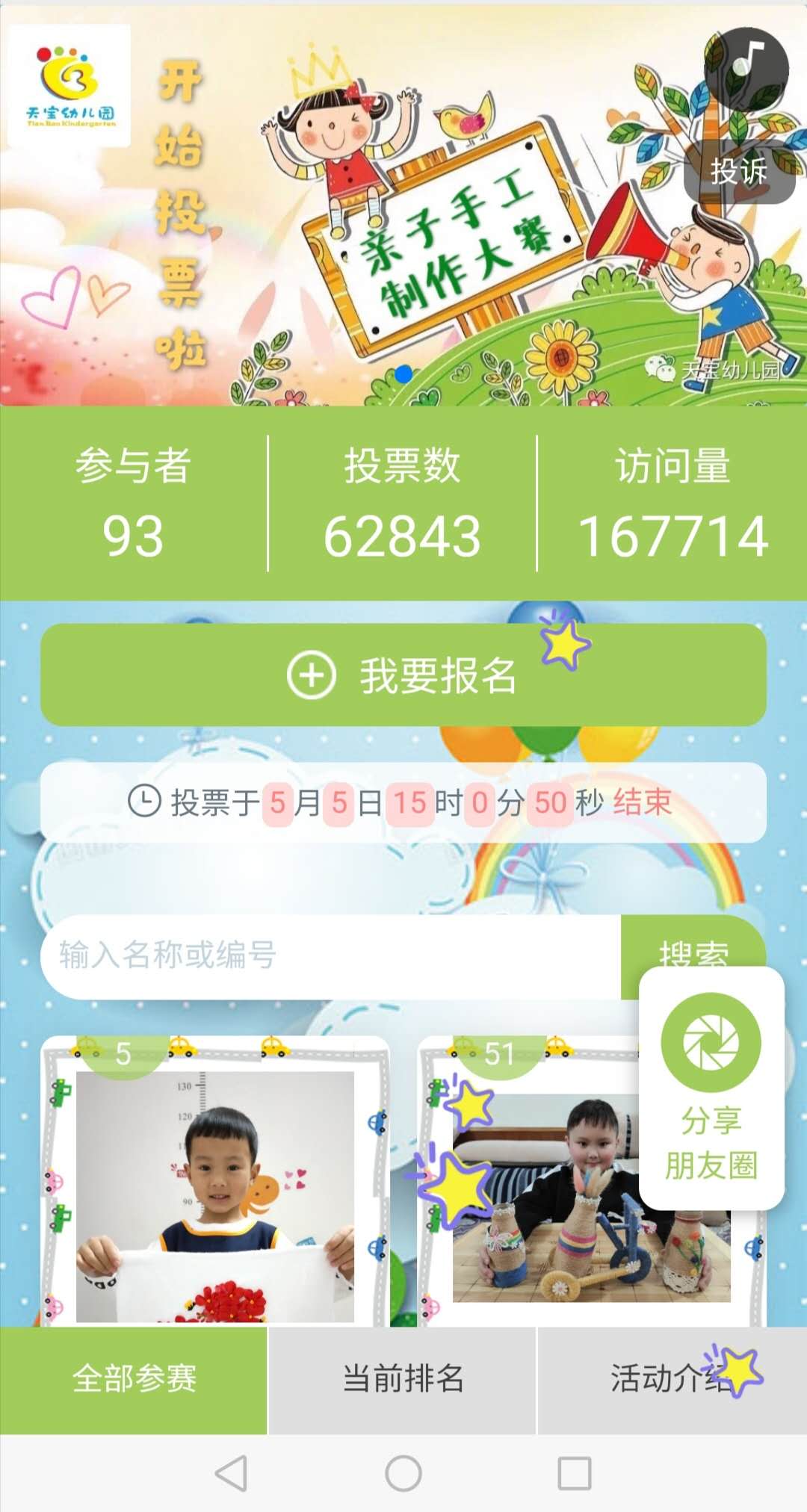Screen dimensions: 807x1512
Task: Switch to the 全部参赛 tab
Action: coord(134,1380)
